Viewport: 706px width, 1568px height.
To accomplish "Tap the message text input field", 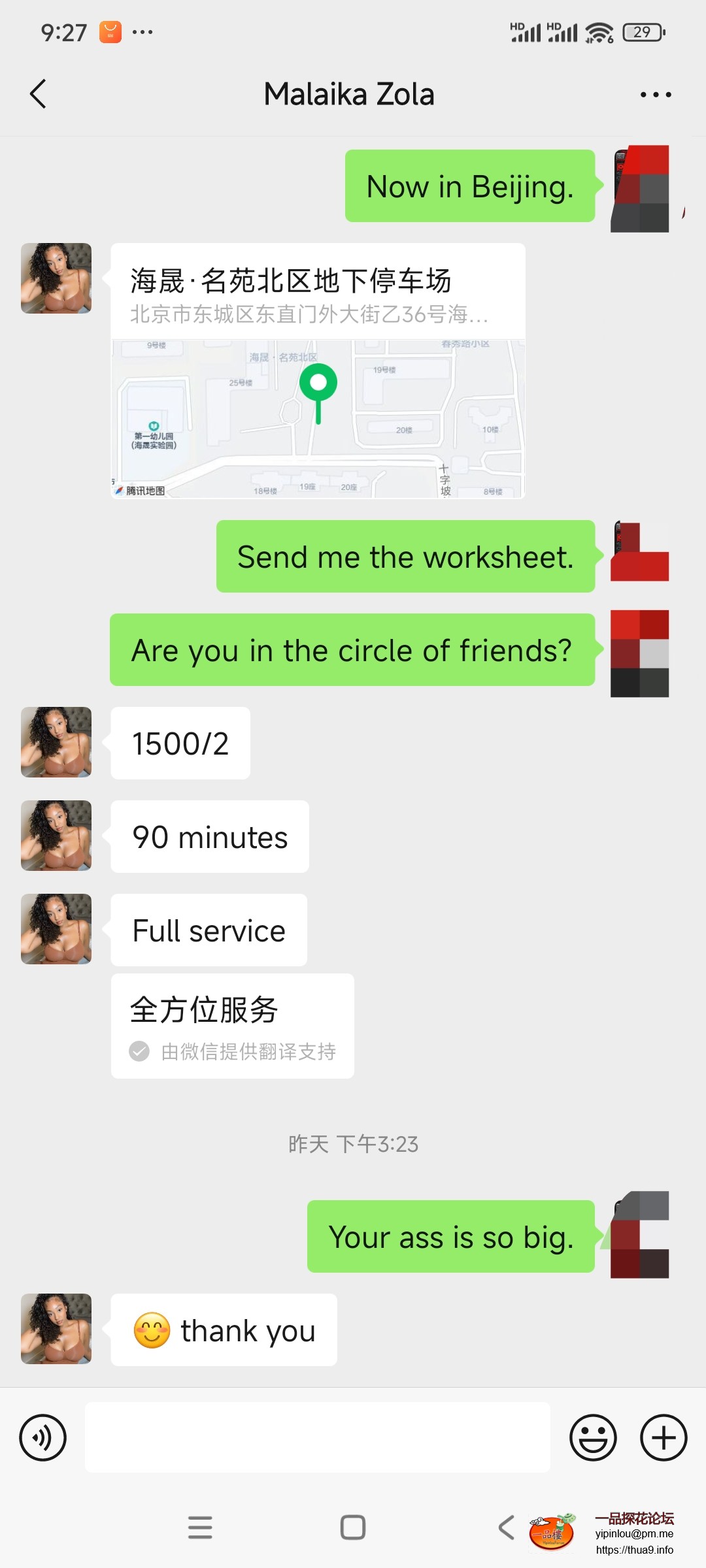I will (x=317, y=1437).
